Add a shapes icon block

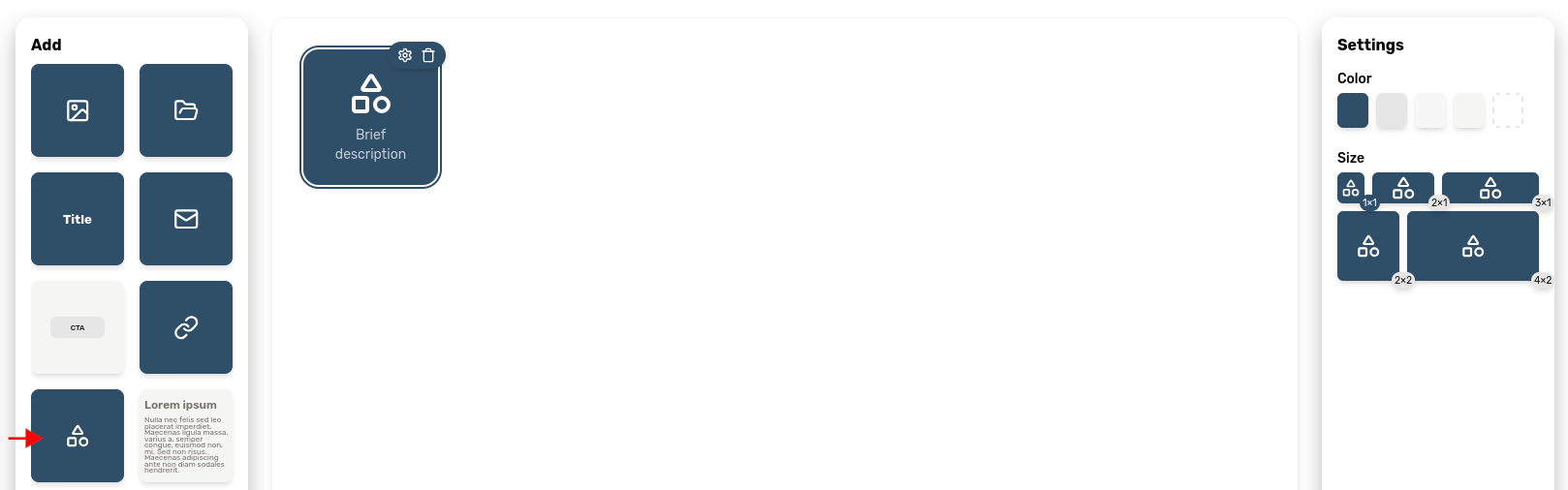78,436
